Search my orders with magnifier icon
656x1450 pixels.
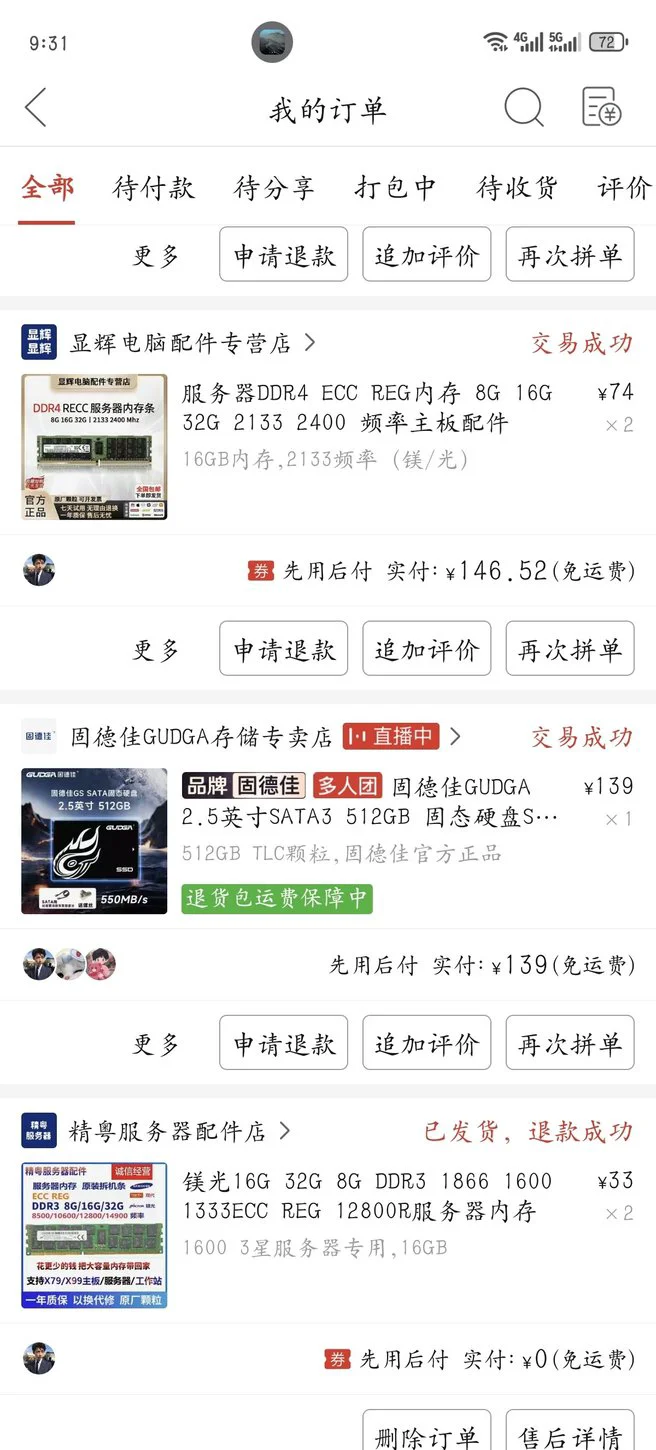click(x=523, y=108)
